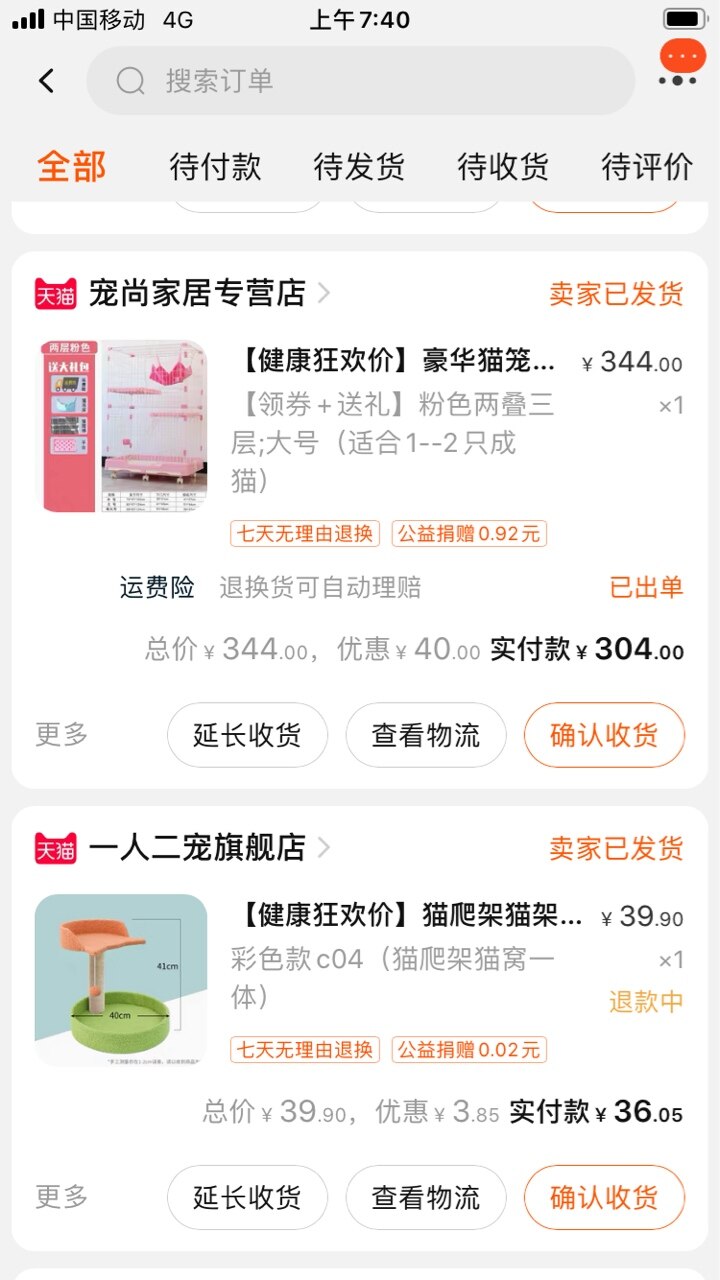Open the cat climbing frame product image
This screenshot has height=1280, width=720.
[x=121, y=980]
